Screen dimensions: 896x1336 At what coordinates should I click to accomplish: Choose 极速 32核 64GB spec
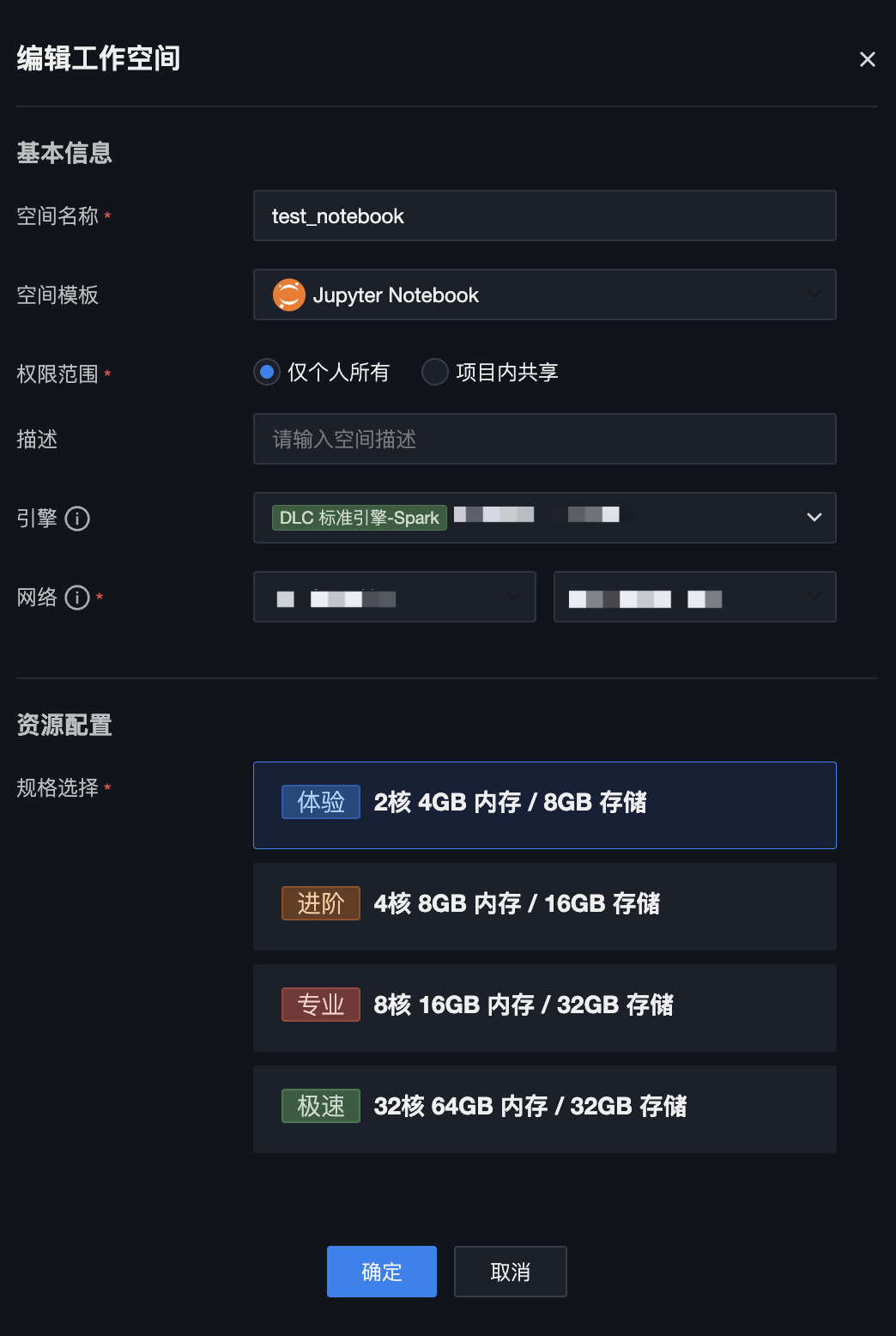pyautogui.click(x=544, y=1109)
